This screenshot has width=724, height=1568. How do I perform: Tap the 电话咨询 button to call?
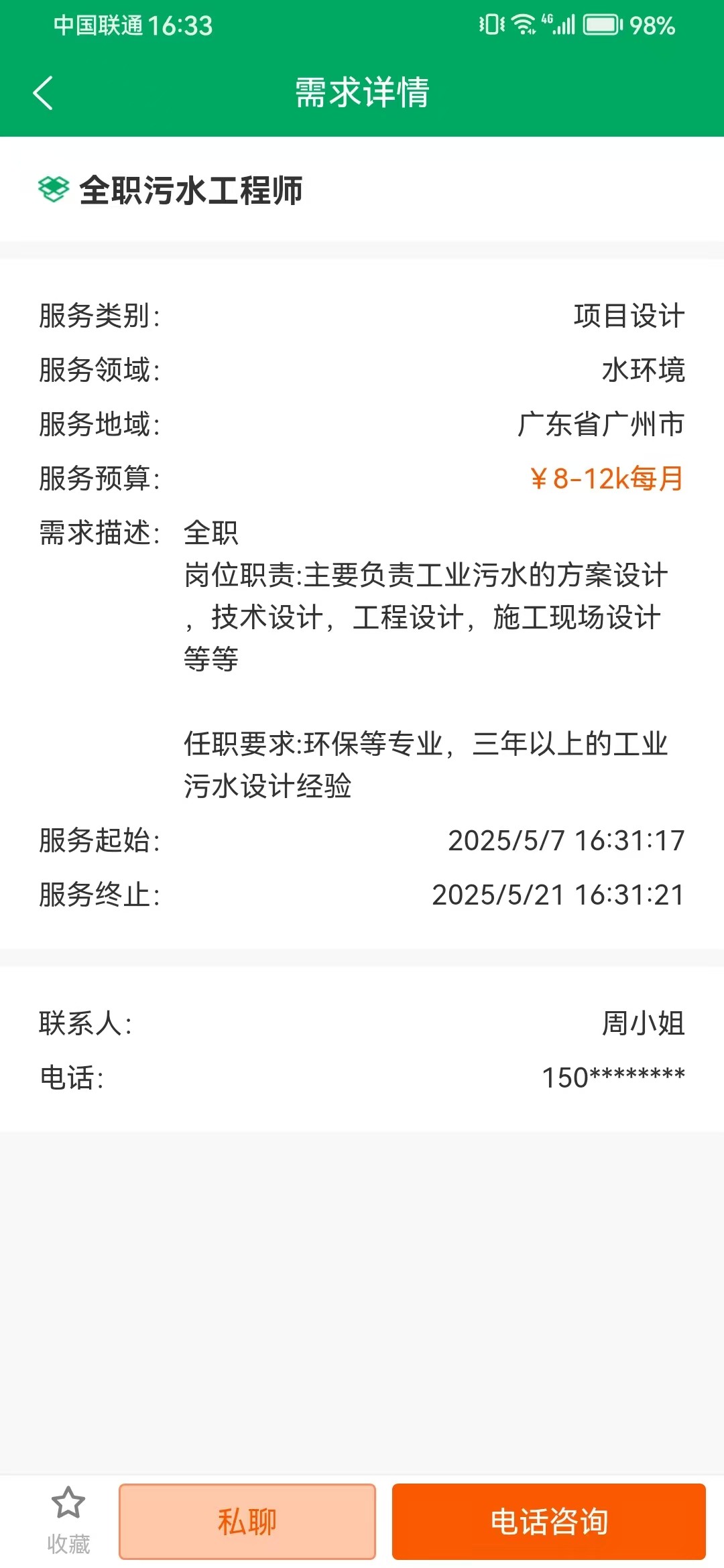[548, 1521]
